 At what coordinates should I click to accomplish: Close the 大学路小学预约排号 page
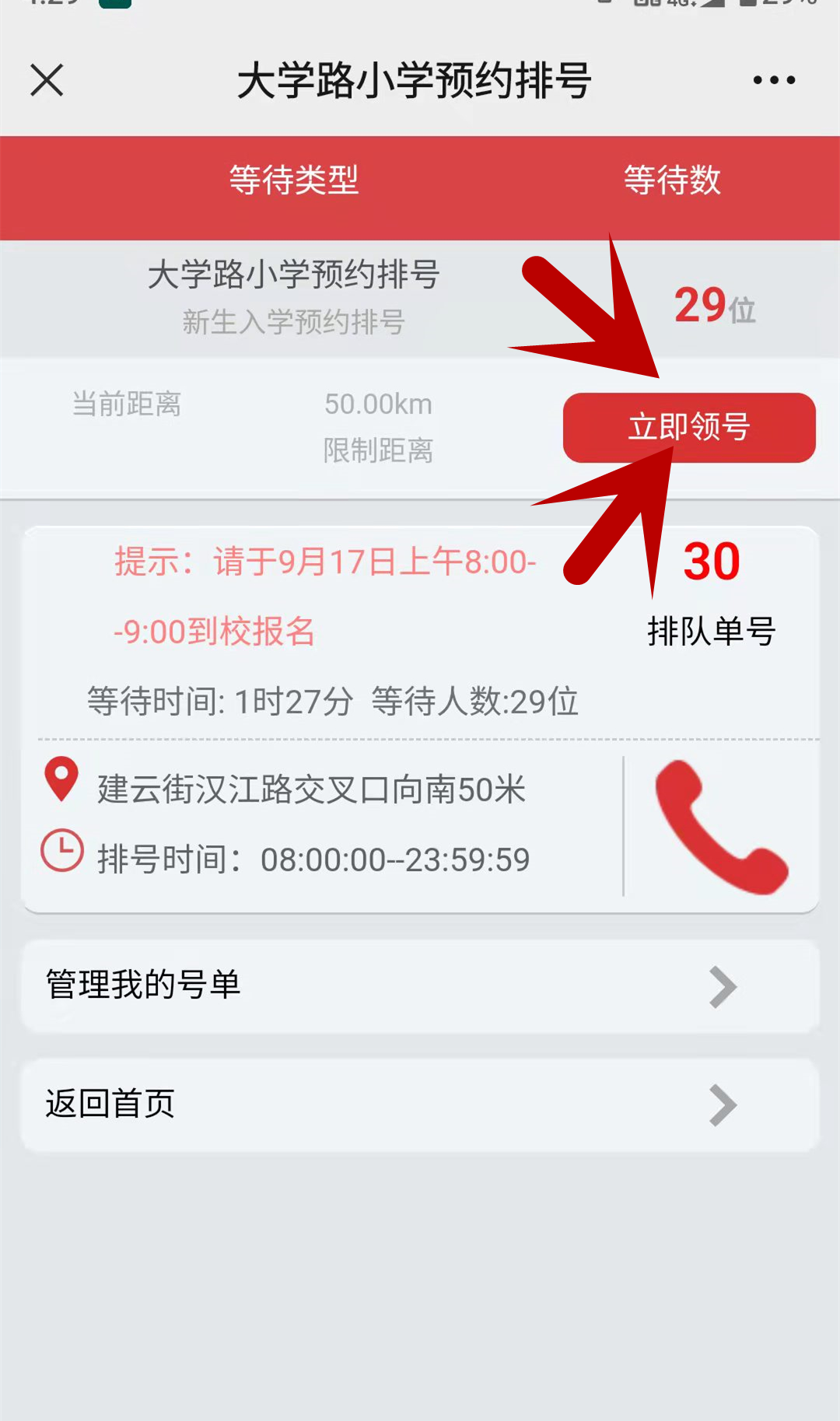47,80
